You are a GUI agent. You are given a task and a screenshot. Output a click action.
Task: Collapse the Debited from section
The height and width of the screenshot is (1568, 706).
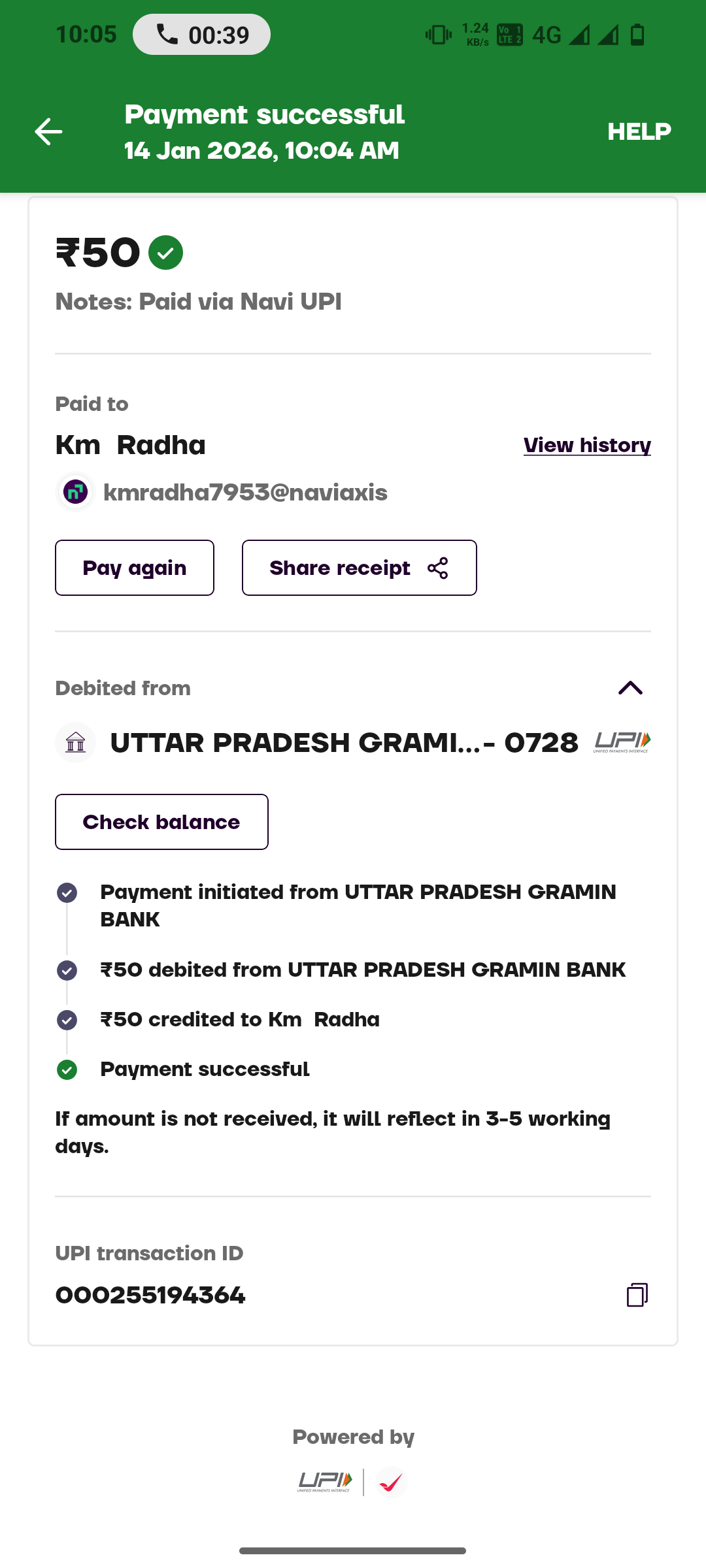click(x=630, y=688)
